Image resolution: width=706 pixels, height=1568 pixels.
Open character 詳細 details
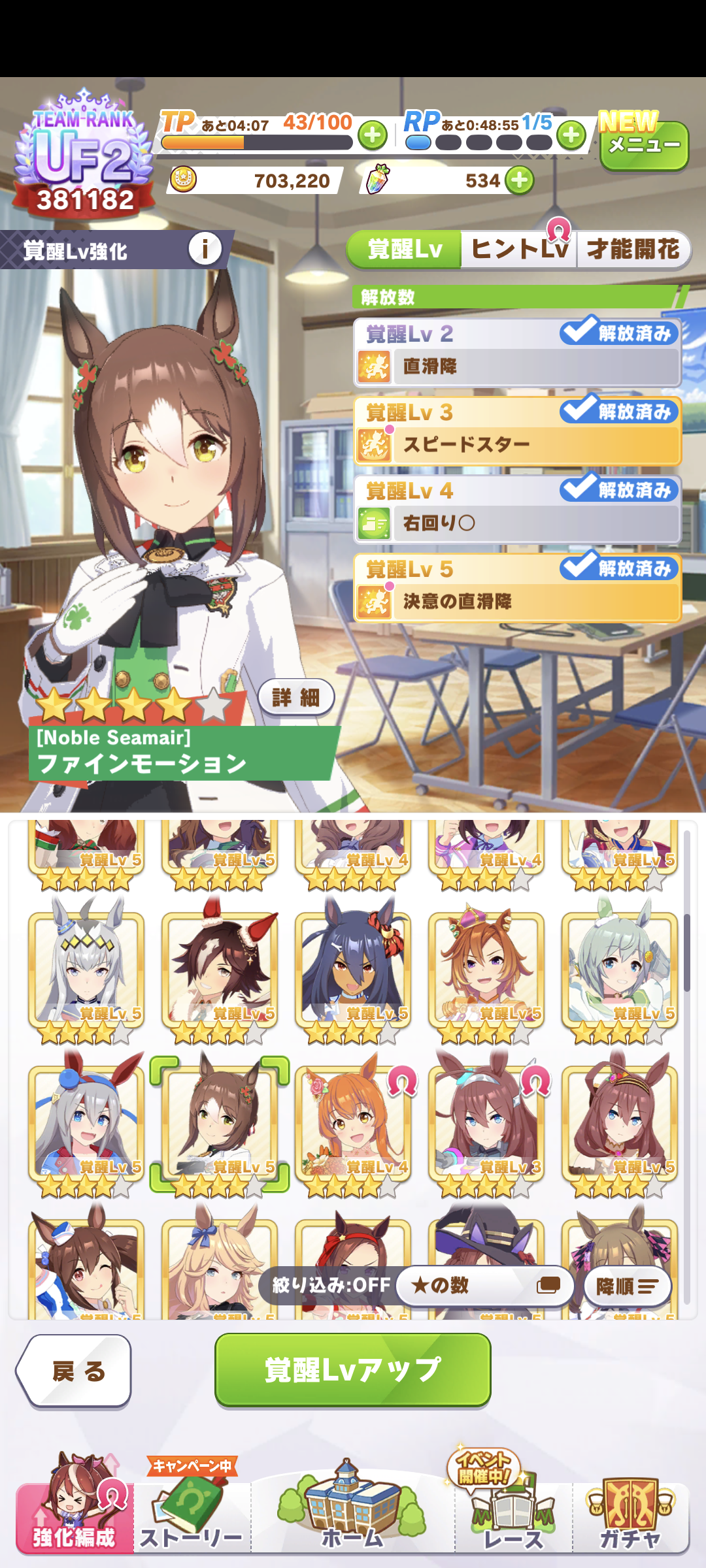point(296,697)
